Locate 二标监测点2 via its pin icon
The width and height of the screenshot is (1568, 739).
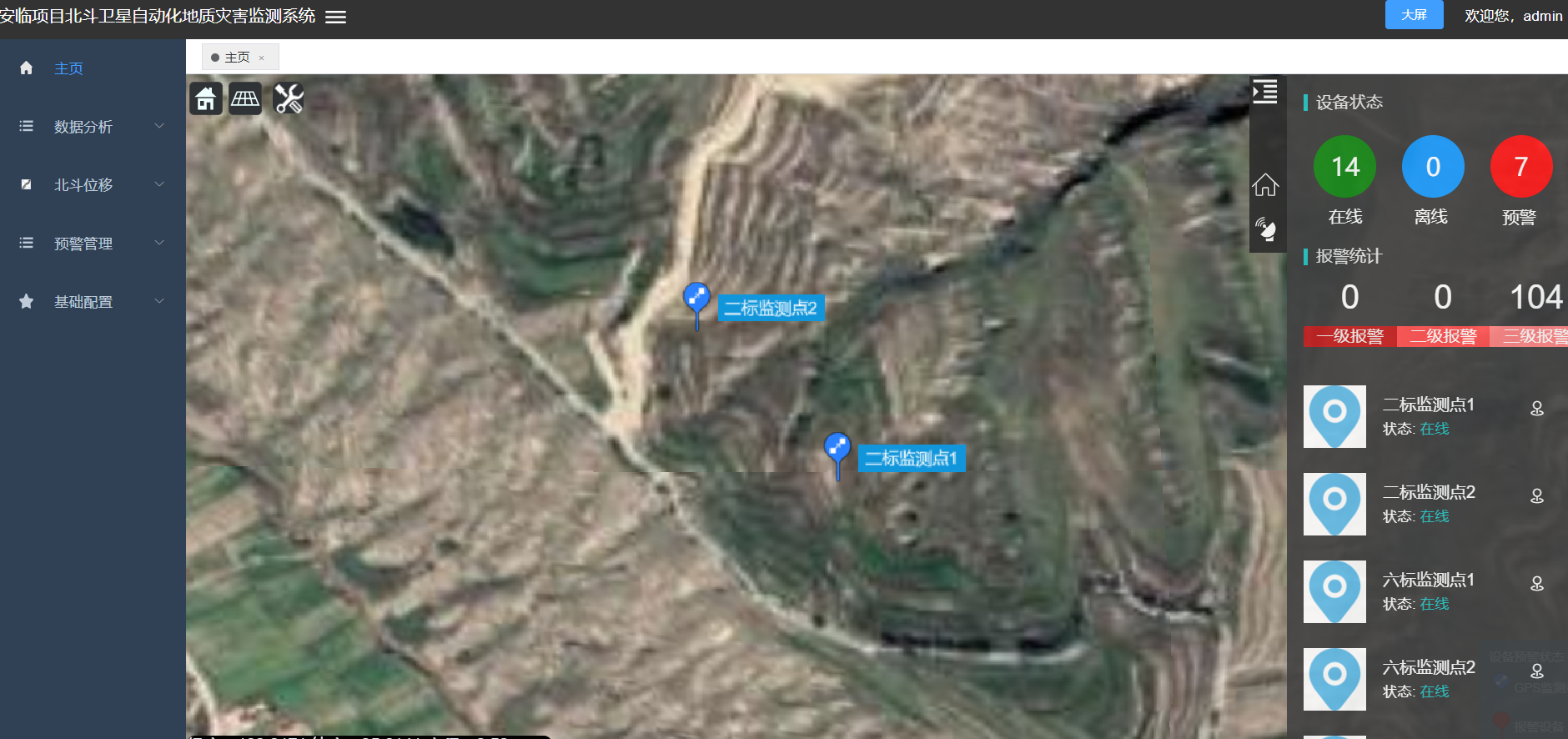point(1537,496)
